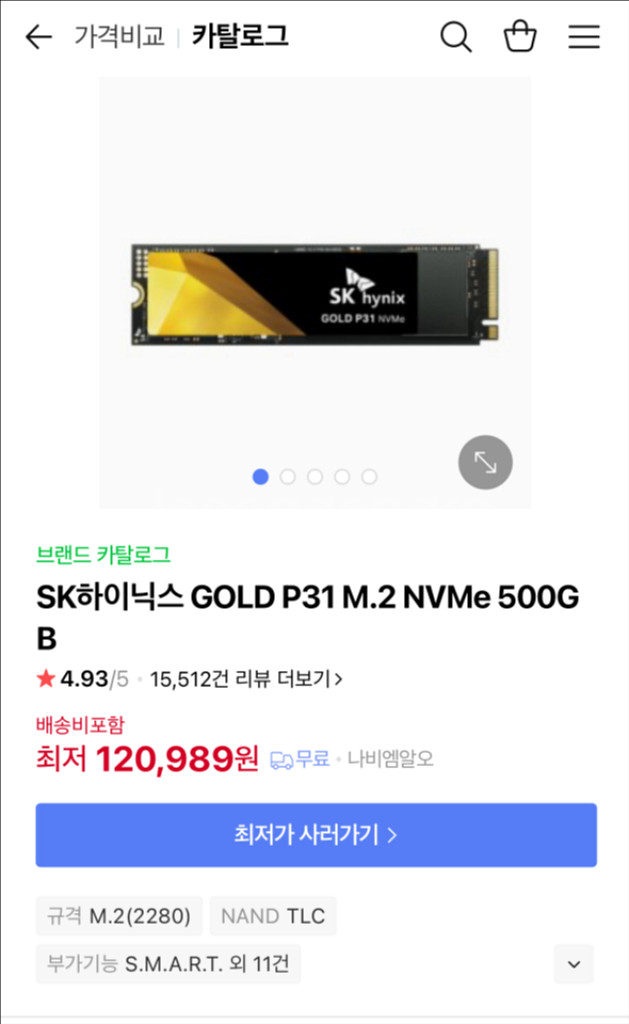This screenshot has width=629, height=1024.
Task: Open 부가기능 S.M.A.R.T. 외 11건 chip
Action: pos(169,963)
